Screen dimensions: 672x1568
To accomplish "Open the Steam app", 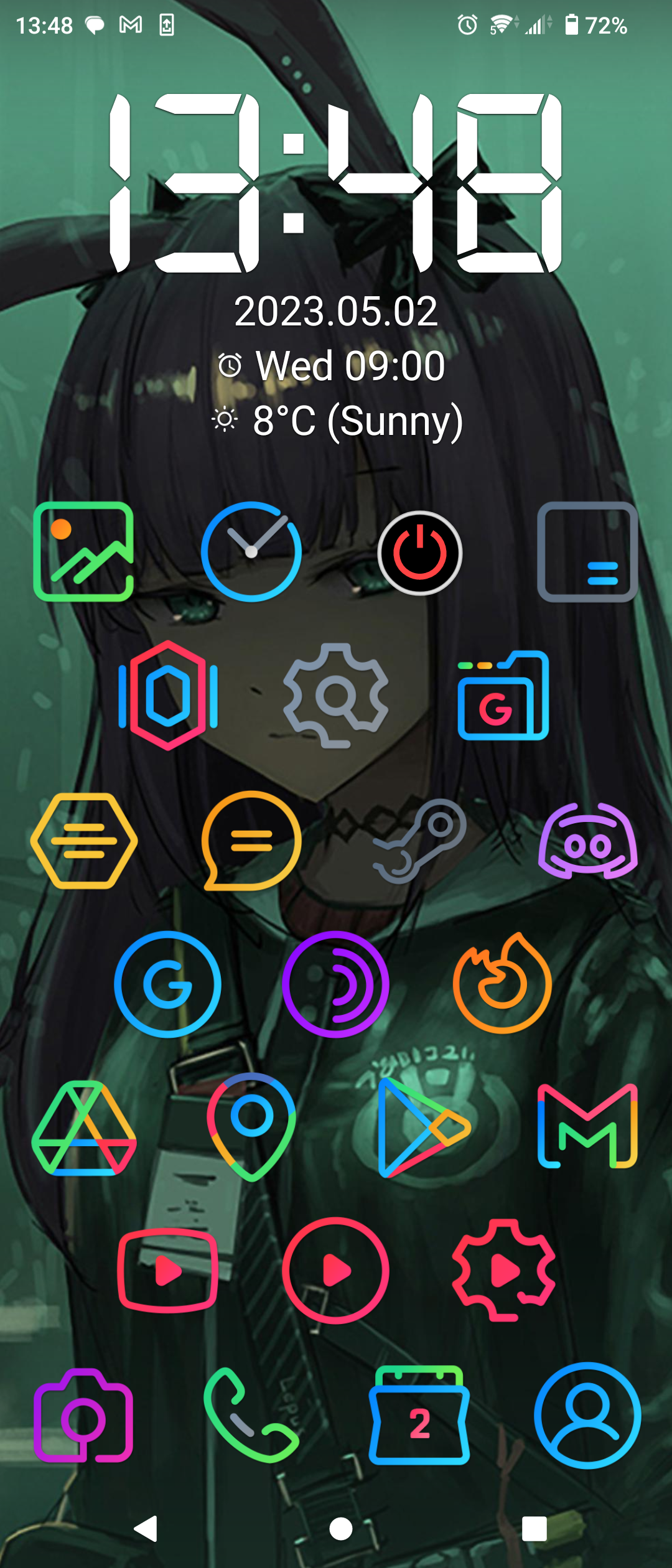I will point(420,840).
